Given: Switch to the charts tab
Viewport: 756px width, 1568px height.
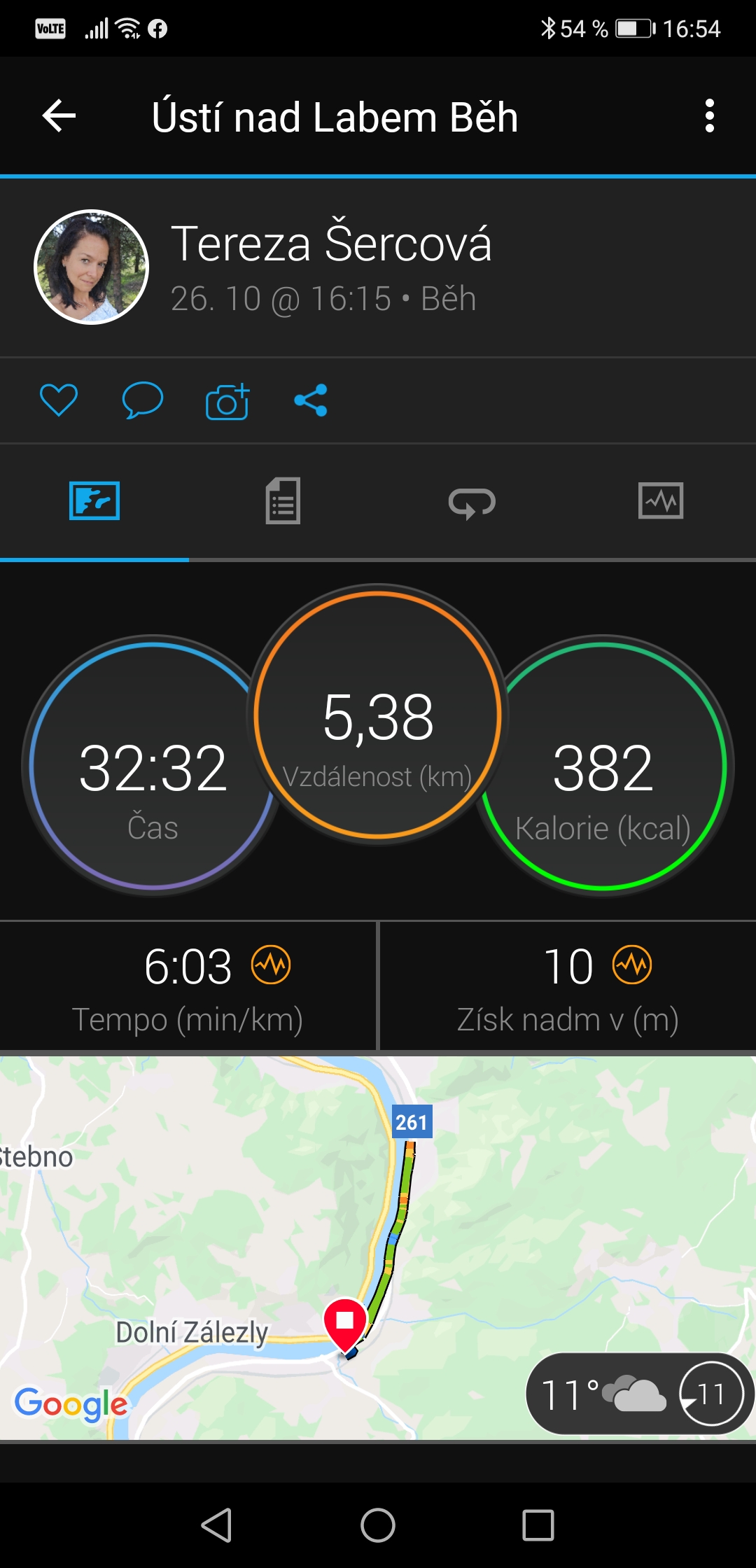Looking at the screenshot, I should click(661, 501).
